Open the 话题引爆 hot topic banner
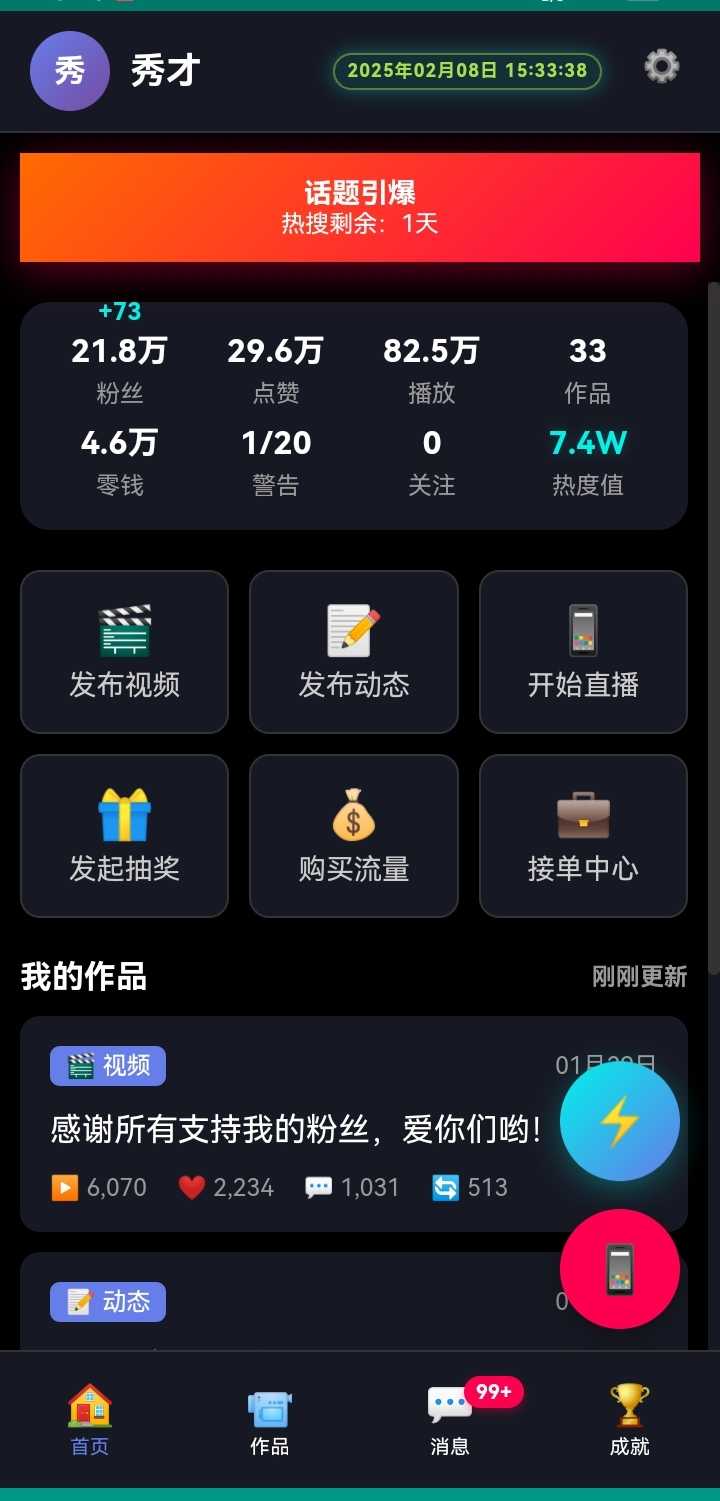 [x=360, y=207]
